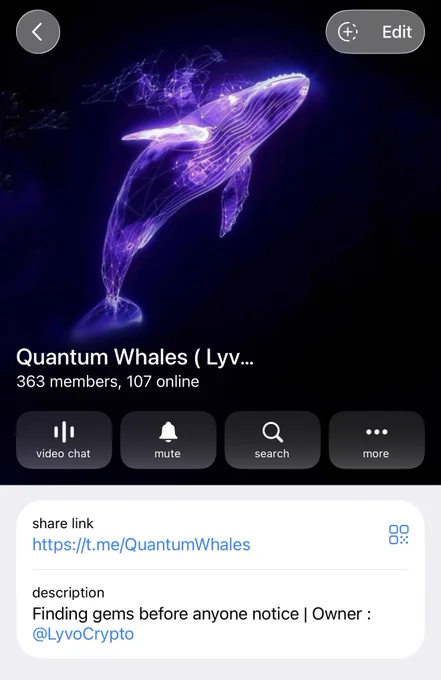Search within the group

tap(272, 440)
